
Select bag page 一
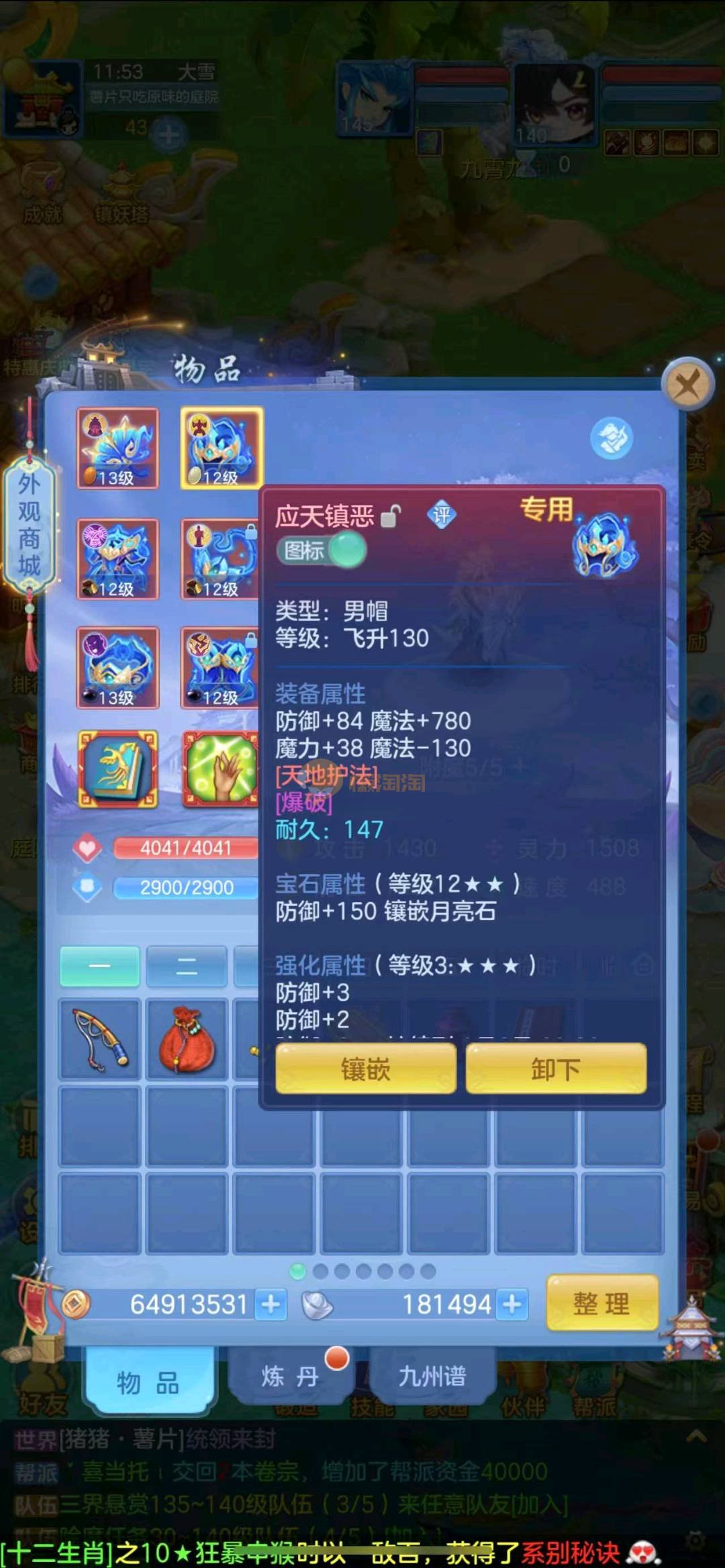[x=99, y=966]
